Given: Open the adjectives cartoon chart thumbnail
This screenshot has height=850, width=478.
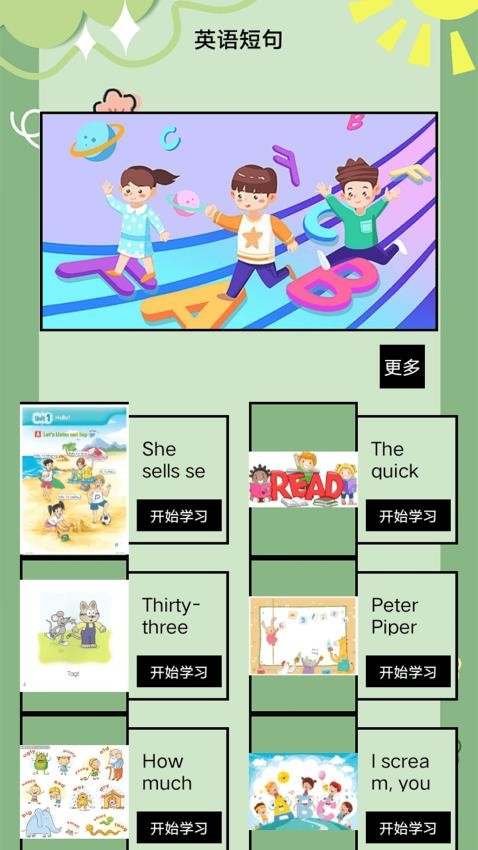Looking at the screenshot, I should tap(74, 791).
